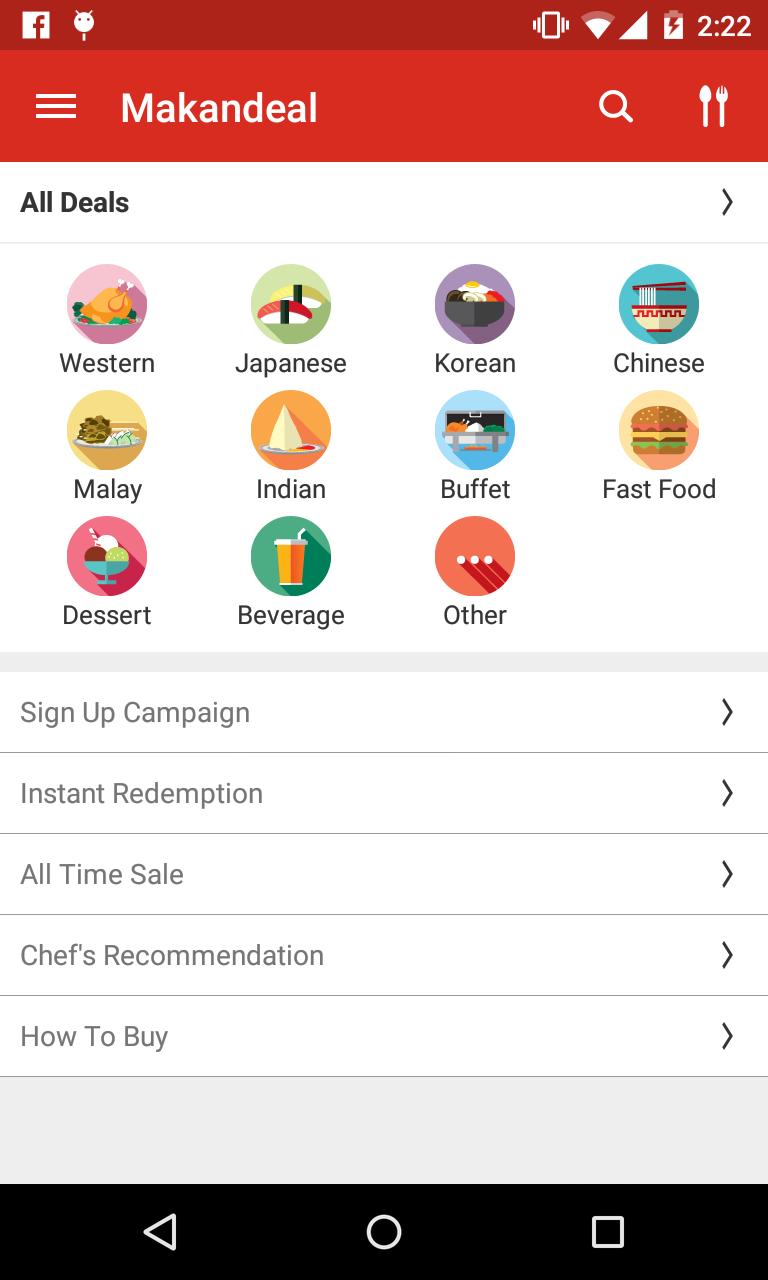Open the Instant Redemption page
Screen dimensions: 768x1280
[384, 793]
